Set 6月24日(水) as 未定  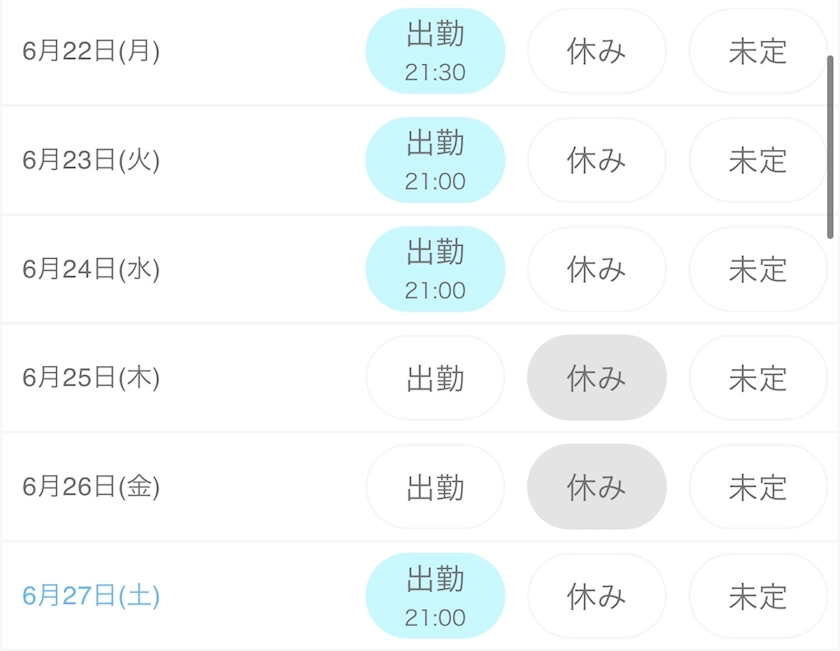pyautogui.click(x=758, y=269)
